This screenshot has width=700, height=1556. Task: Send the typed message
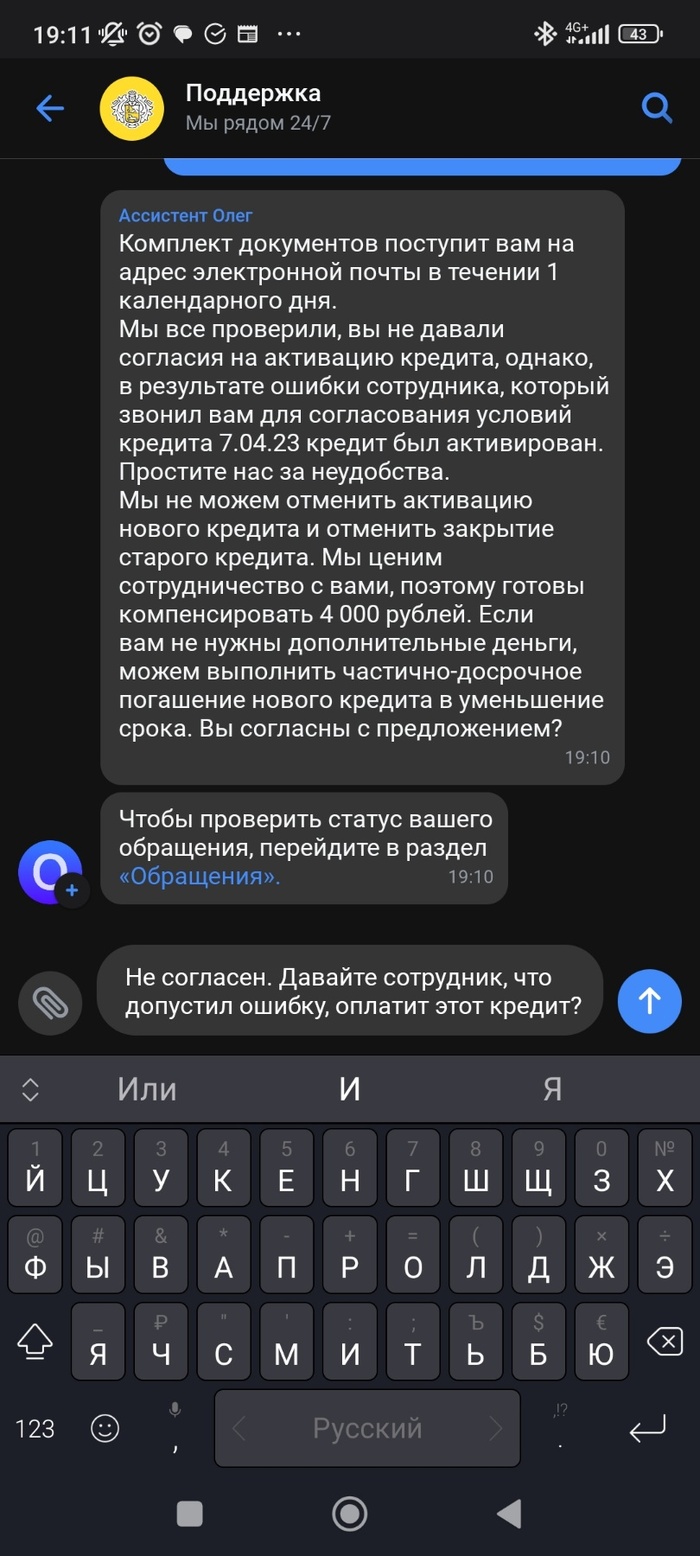pyautogui.click(x=650, y=1001)
